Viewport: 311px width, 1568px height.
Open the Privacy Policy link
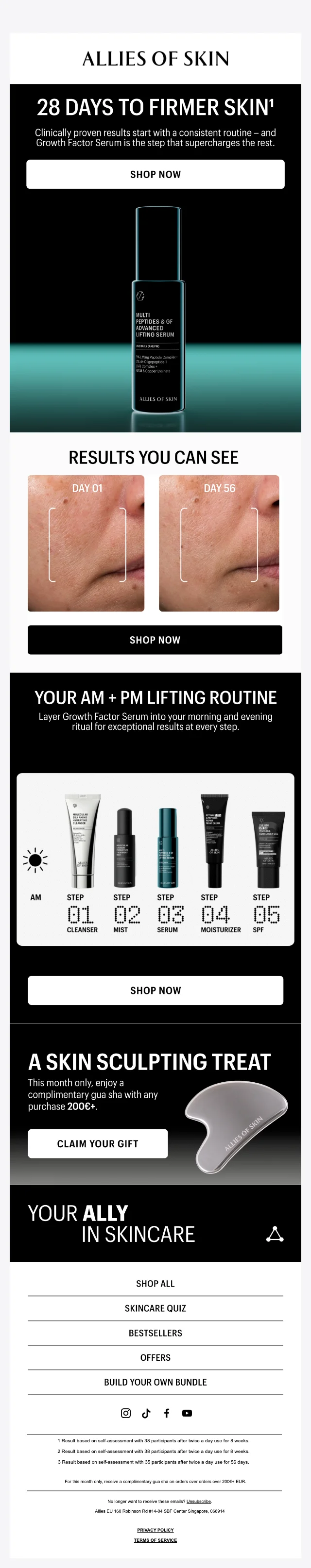click(155, 1530)
